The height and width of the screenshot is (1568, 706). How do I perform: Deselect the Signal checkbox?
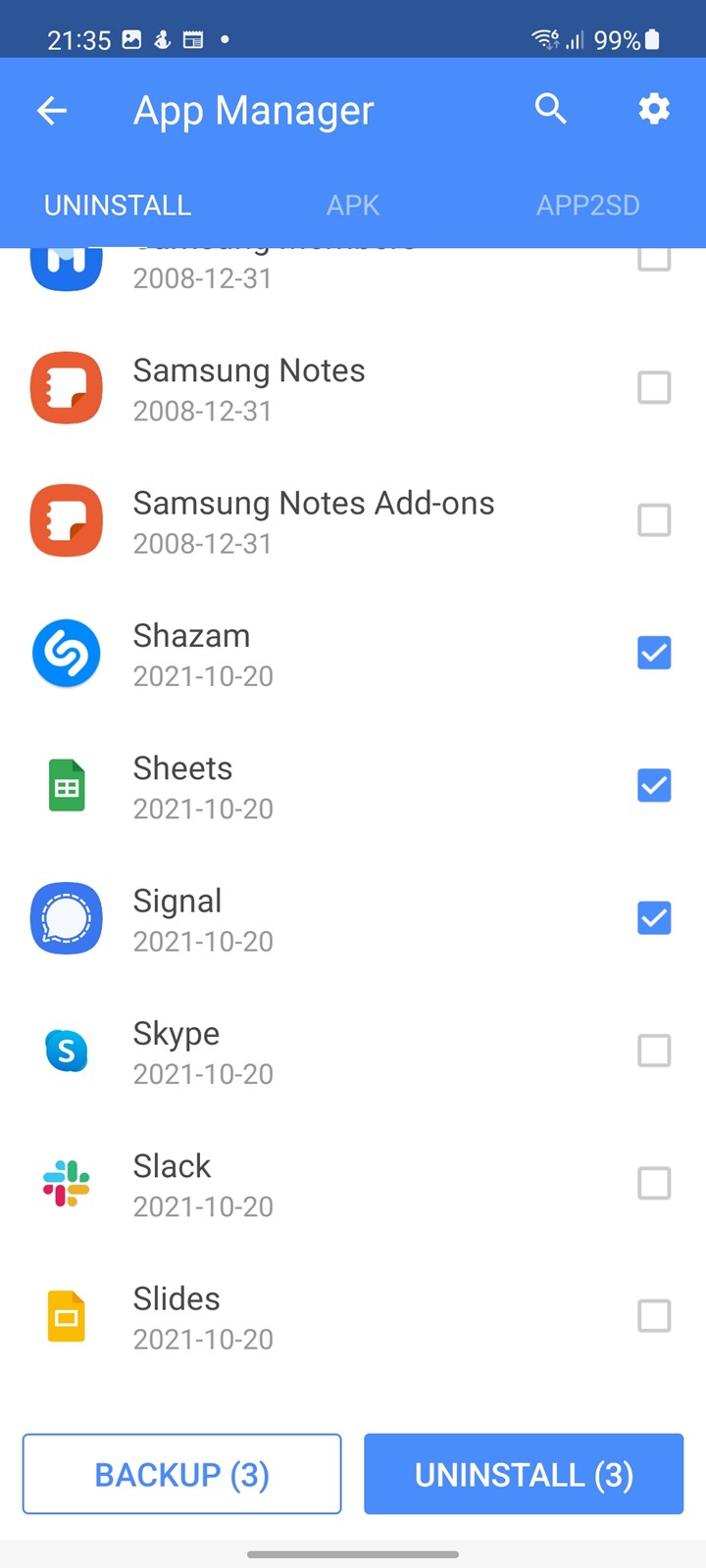coord(654,918)
